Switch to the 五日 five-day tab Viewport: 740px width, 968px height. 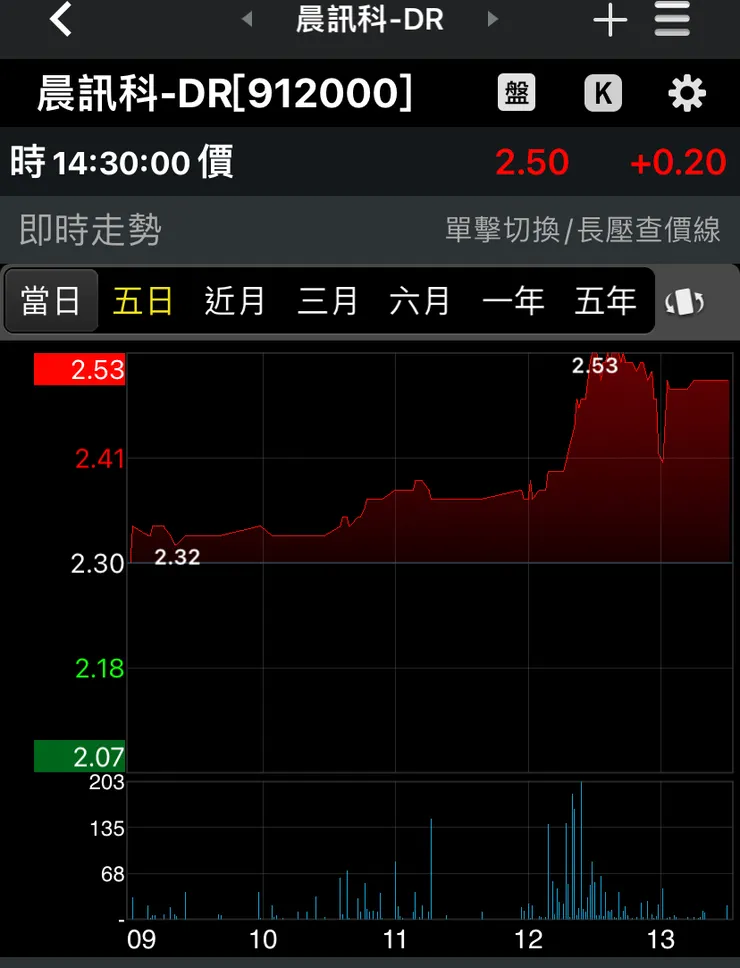tap(142, 301)
